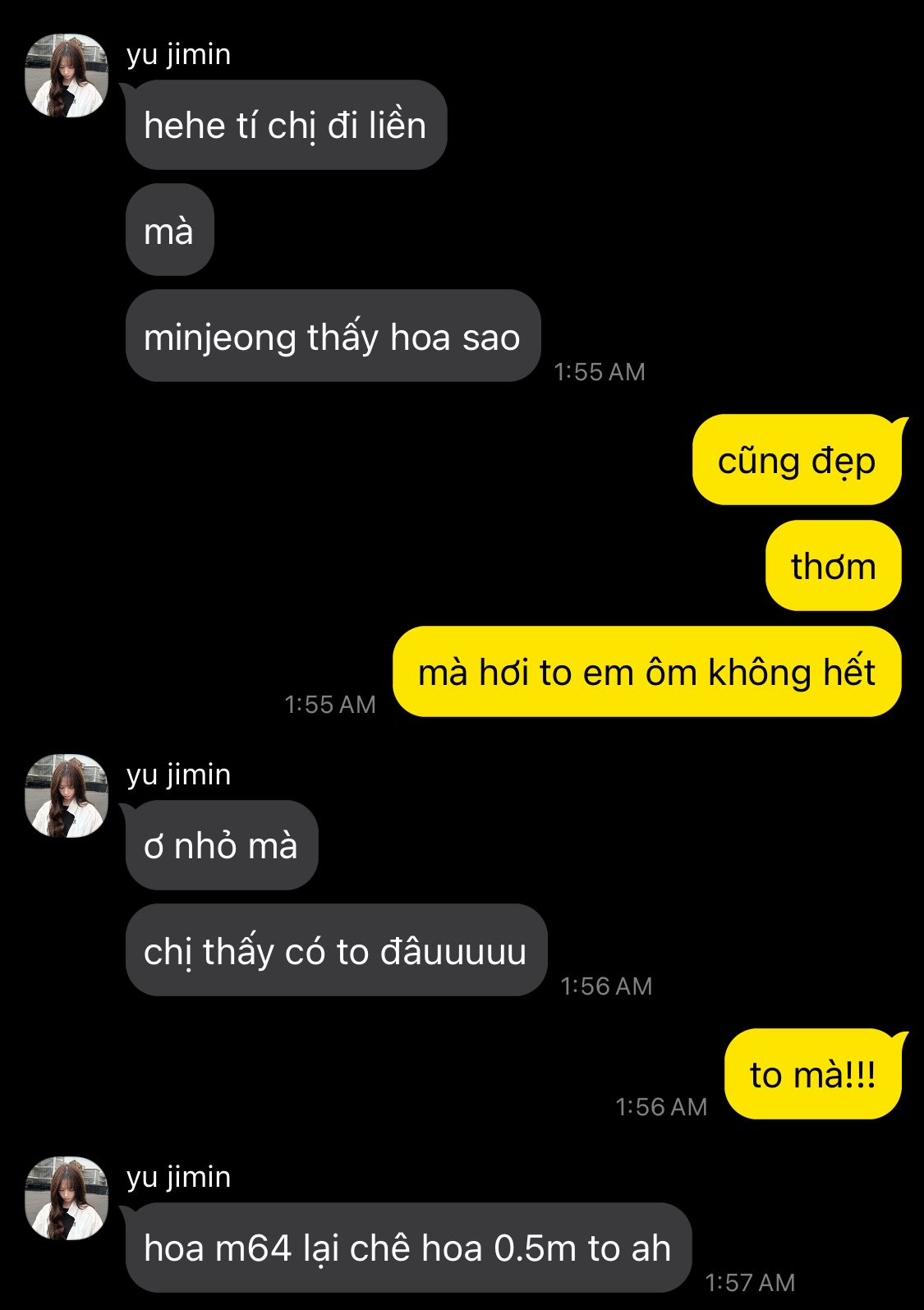Open yu jimin's avatar beside 'hehe tí chị đi liền'

(67, 76)
